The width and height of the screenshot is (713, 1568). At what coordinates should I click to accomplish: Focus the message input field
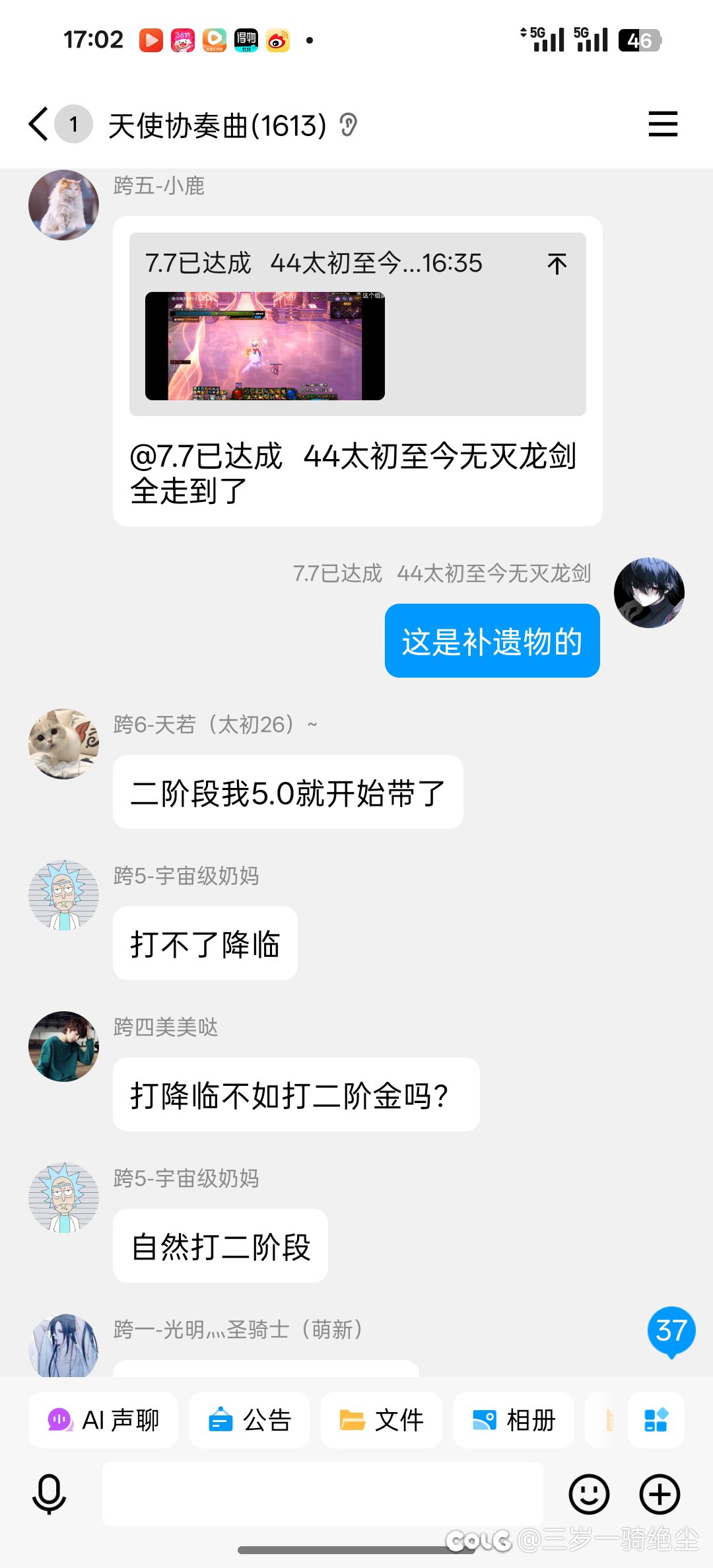pyautogui.click(x=323, y=1494)
